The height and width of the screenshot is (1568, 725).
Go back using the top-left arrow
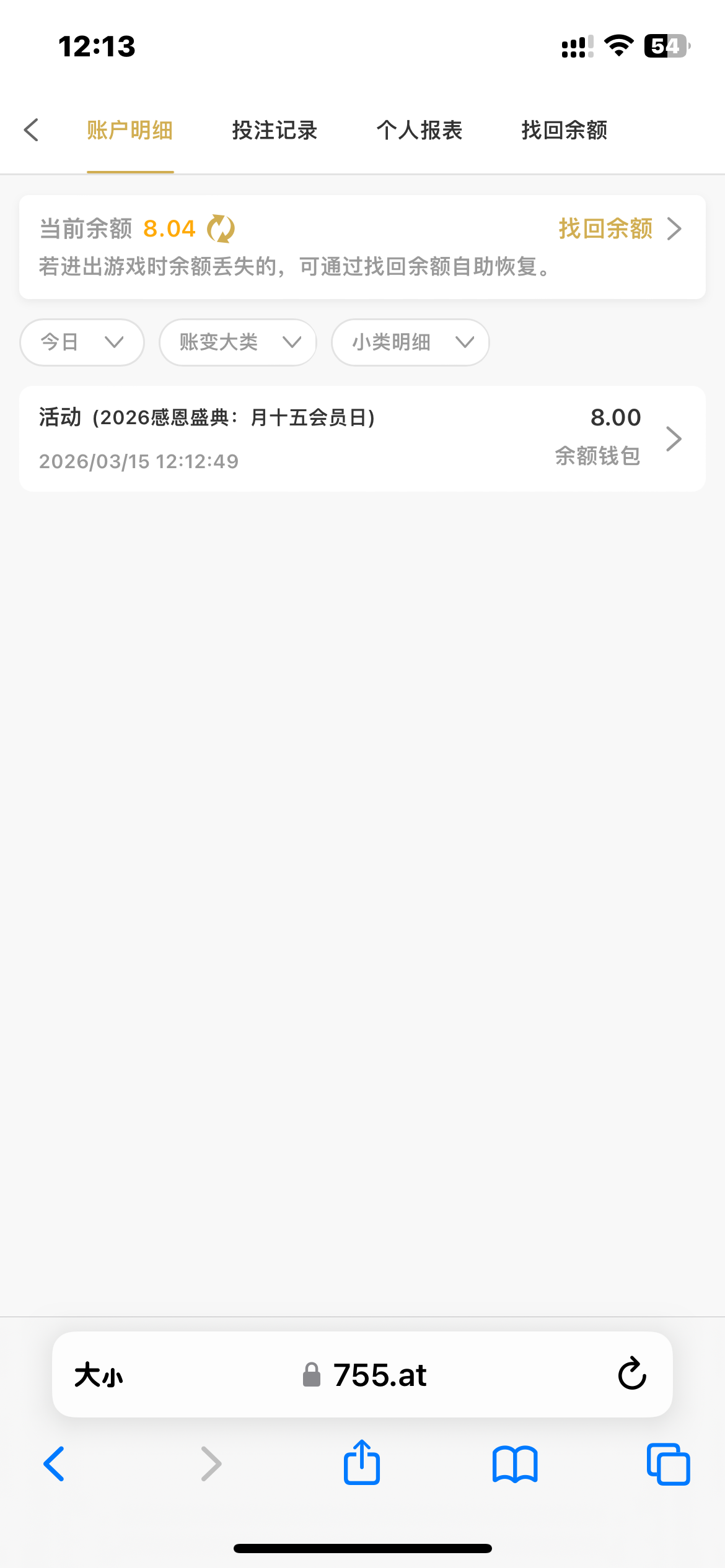coord(32,130)
